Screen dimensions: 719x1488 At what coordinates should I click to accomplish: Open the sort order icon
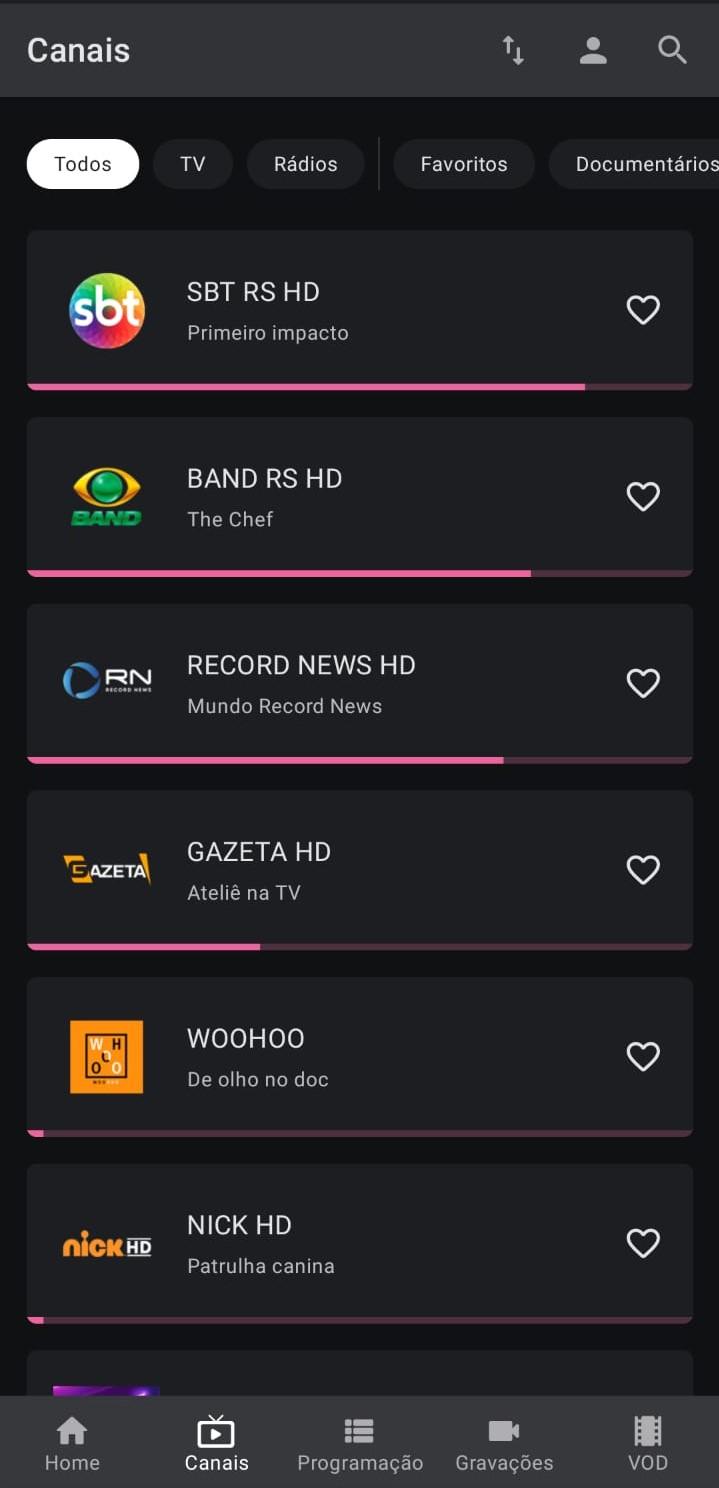[513, 50]
